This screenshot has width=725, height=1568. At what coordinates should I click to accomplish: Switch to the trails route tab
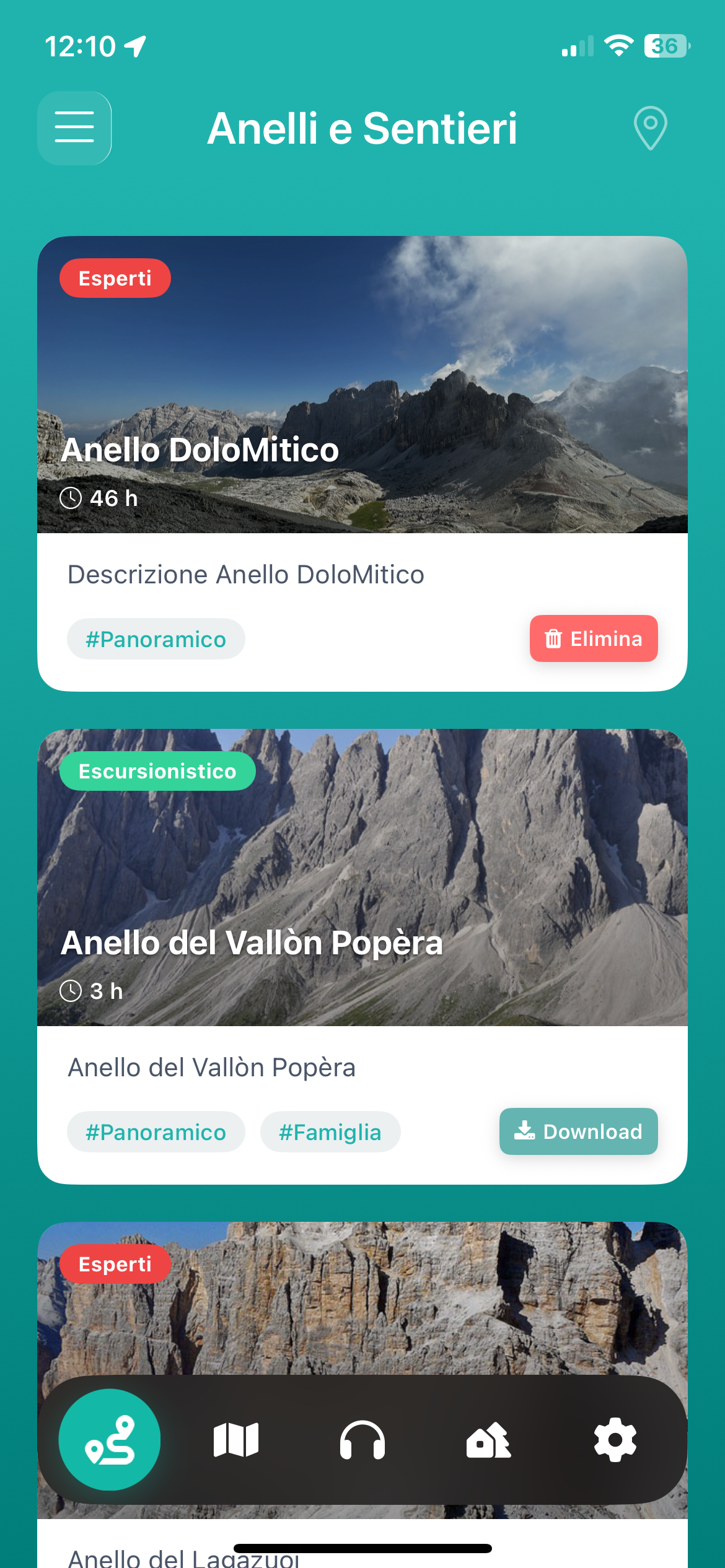[x=110, y=1440]
